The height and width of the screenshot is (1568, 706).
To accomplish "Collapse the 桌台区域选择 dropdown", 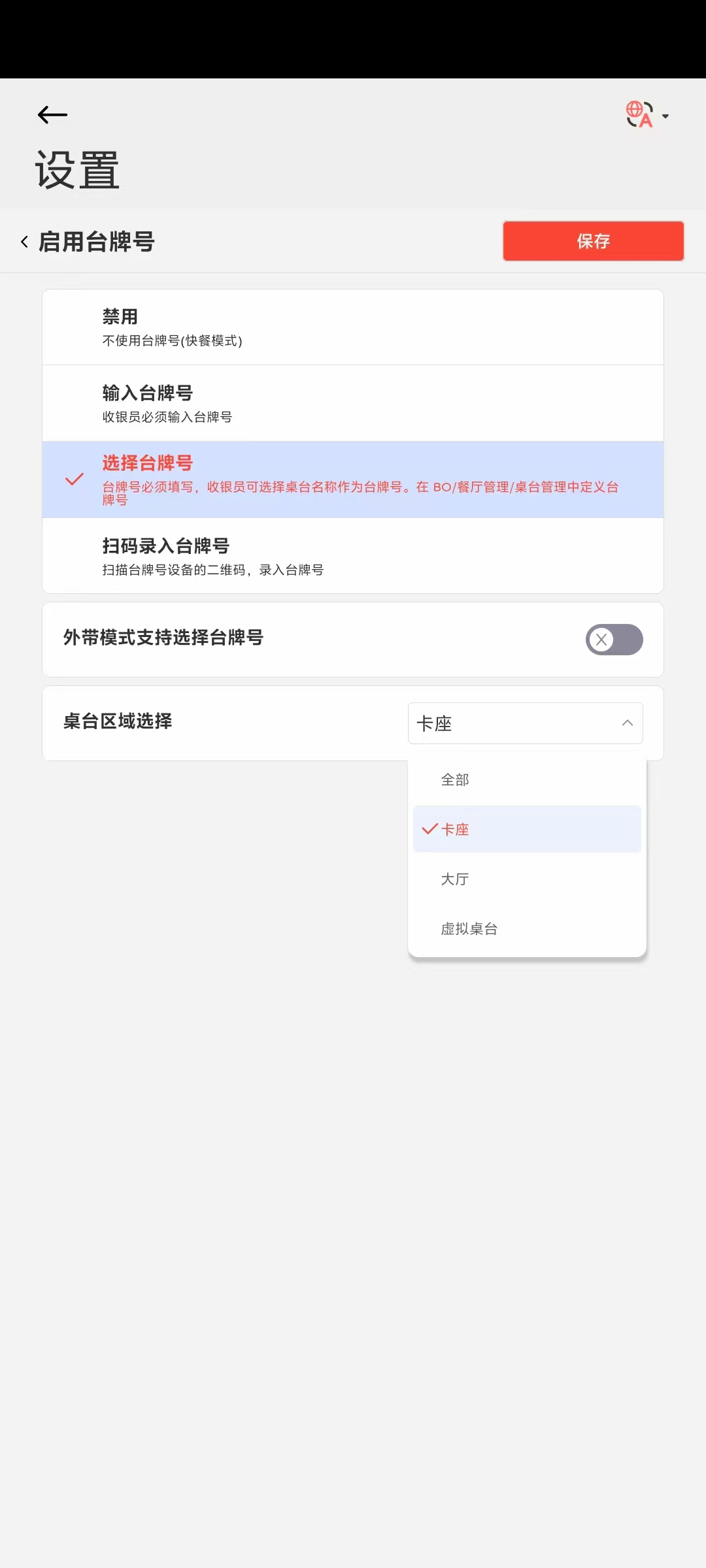I will [526, 723].
